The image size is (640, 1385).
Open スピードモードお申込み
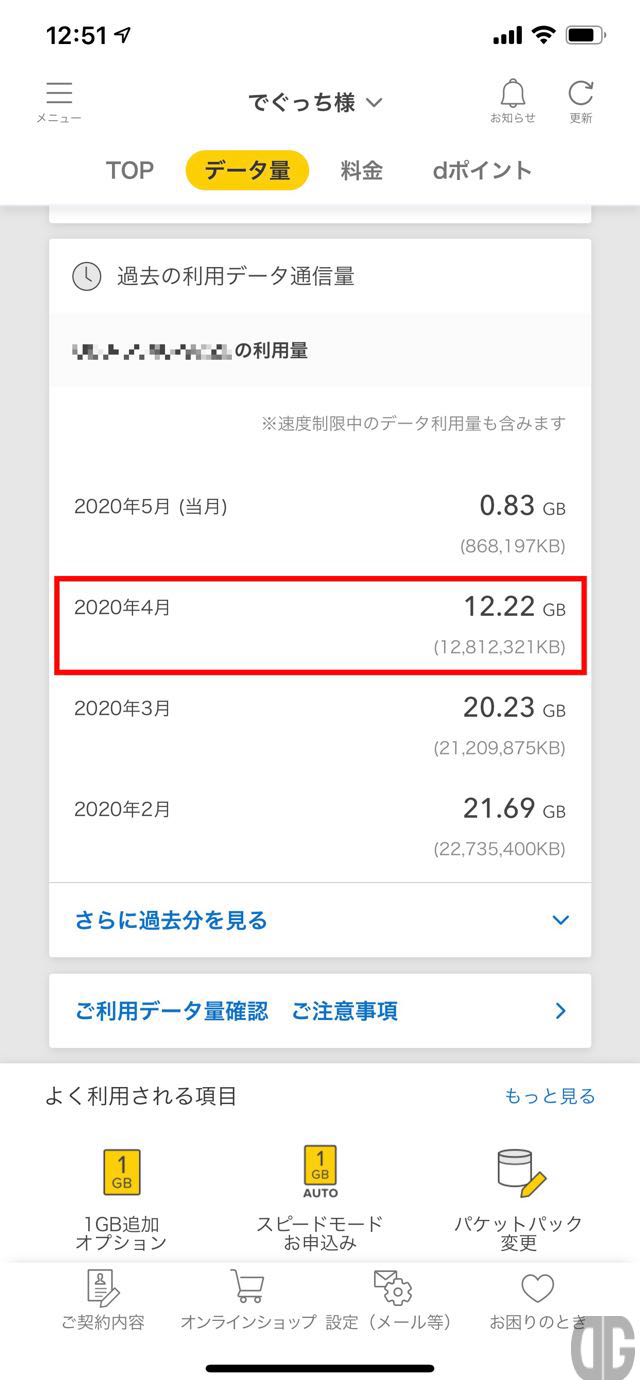click(320, 1199)
